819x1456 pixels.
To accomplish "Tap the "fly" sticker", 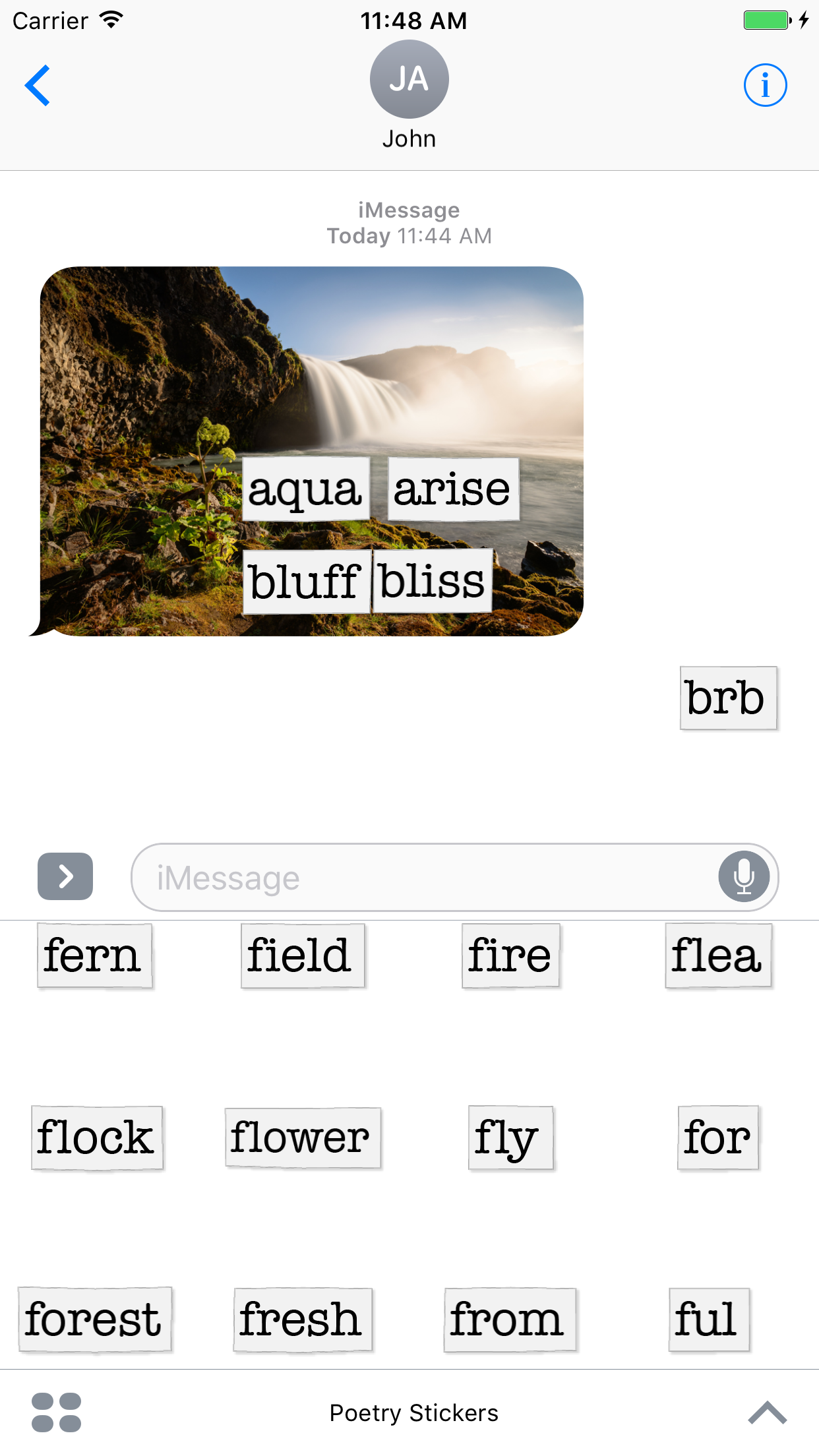I will click(x=511, y=1138).
